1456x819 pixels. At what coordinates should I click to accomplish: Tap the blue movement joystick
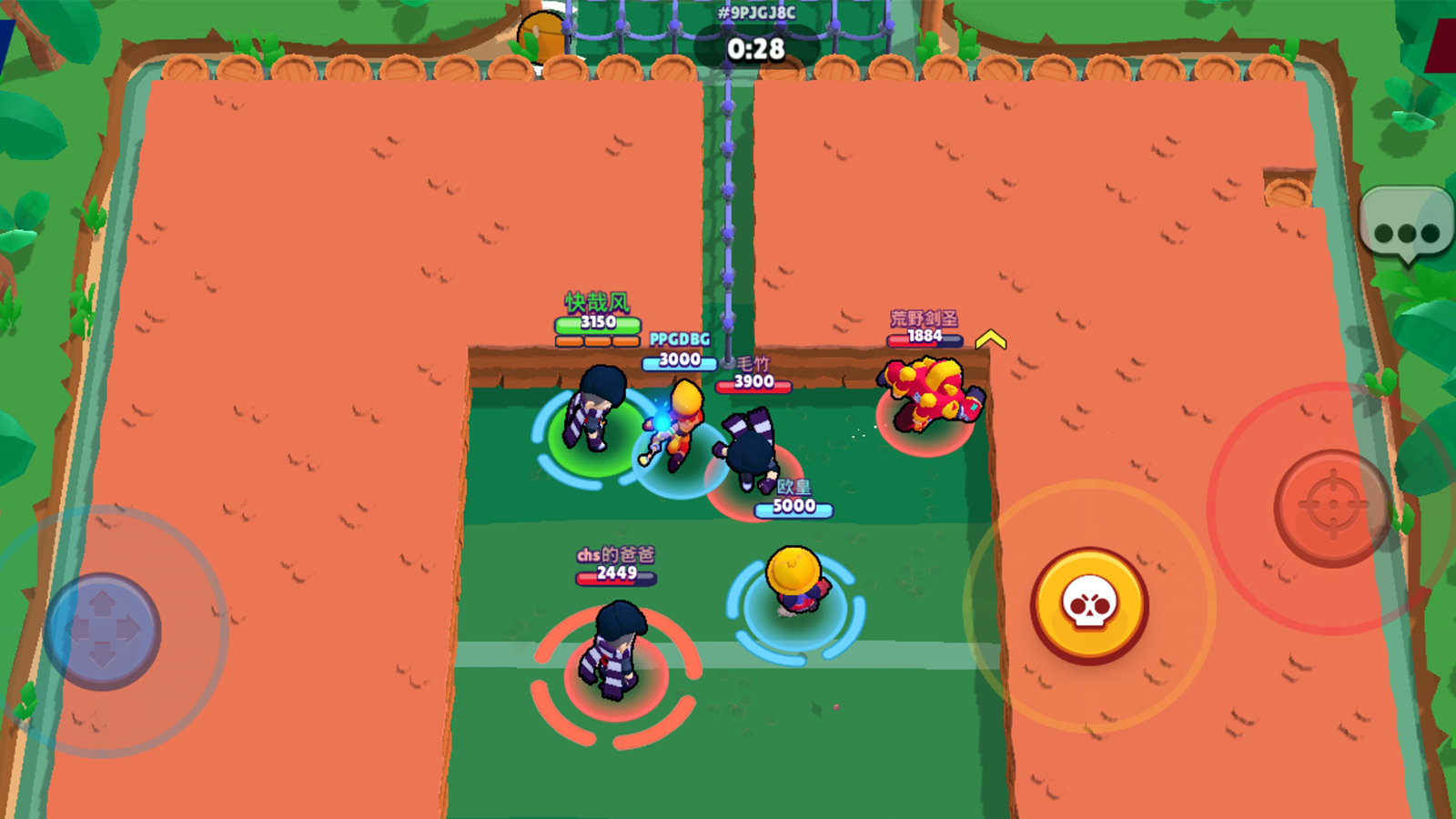click(102, 630)
